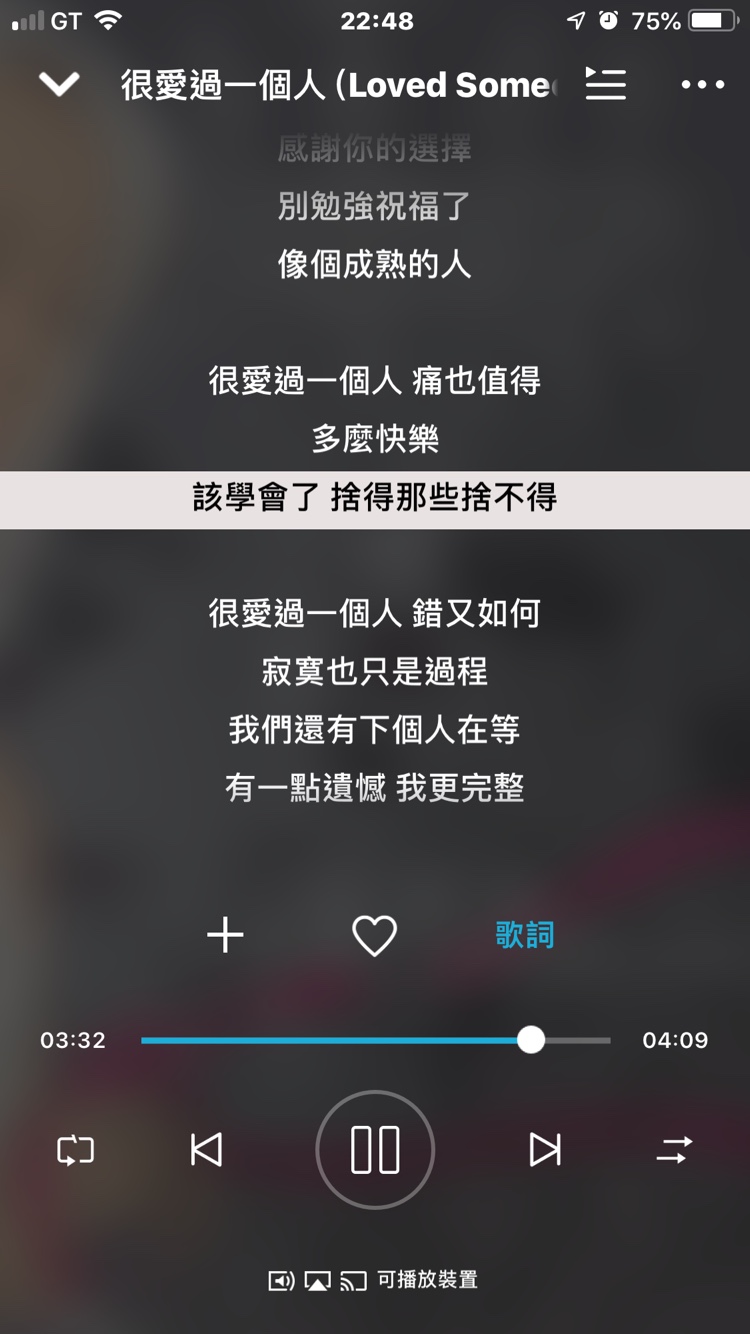Open 可播放裝置 available devices
This screenshot has width=750, height=1334.
375,1280
